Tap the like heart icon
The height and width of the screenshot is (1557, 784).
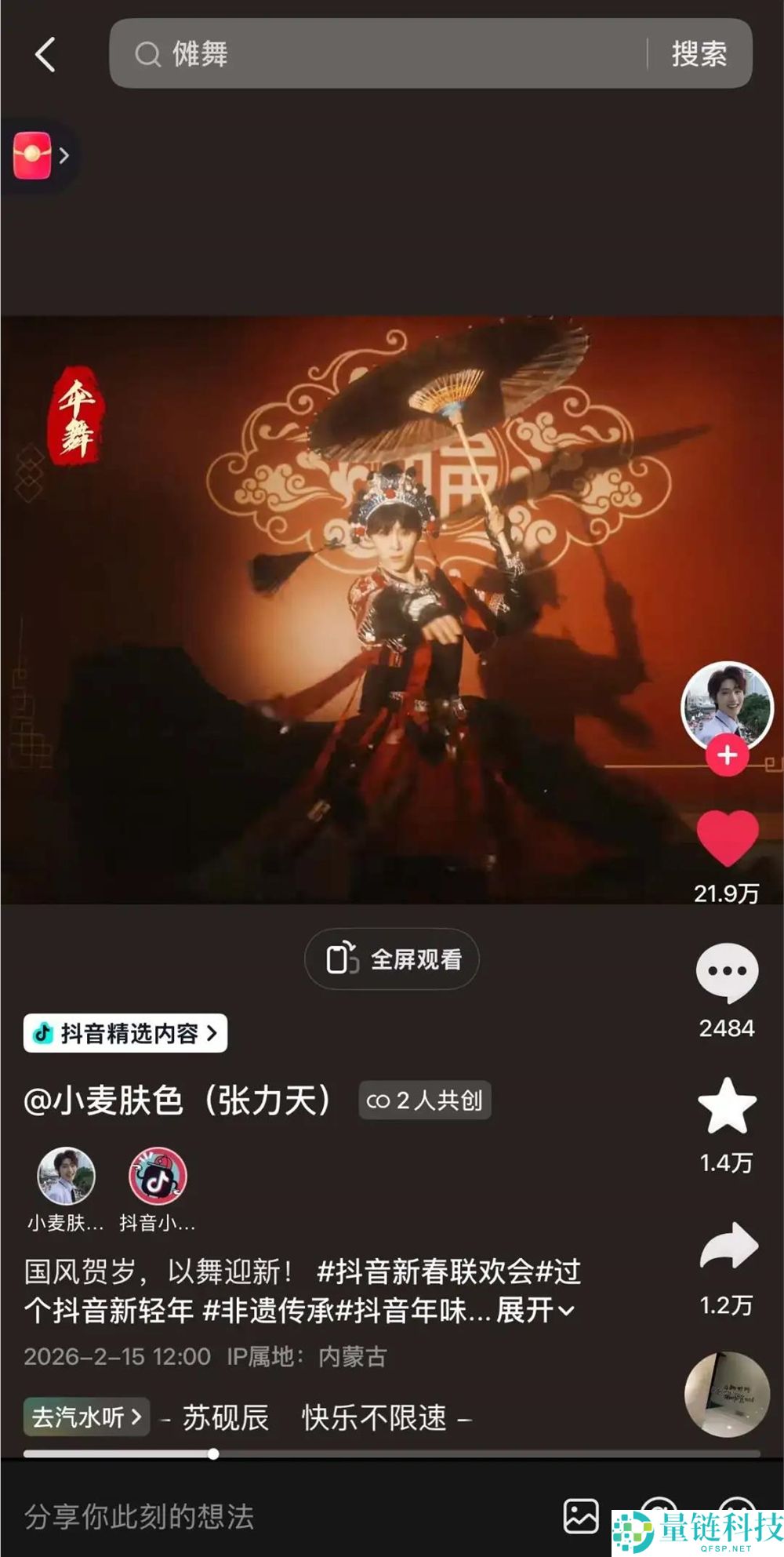726,837
